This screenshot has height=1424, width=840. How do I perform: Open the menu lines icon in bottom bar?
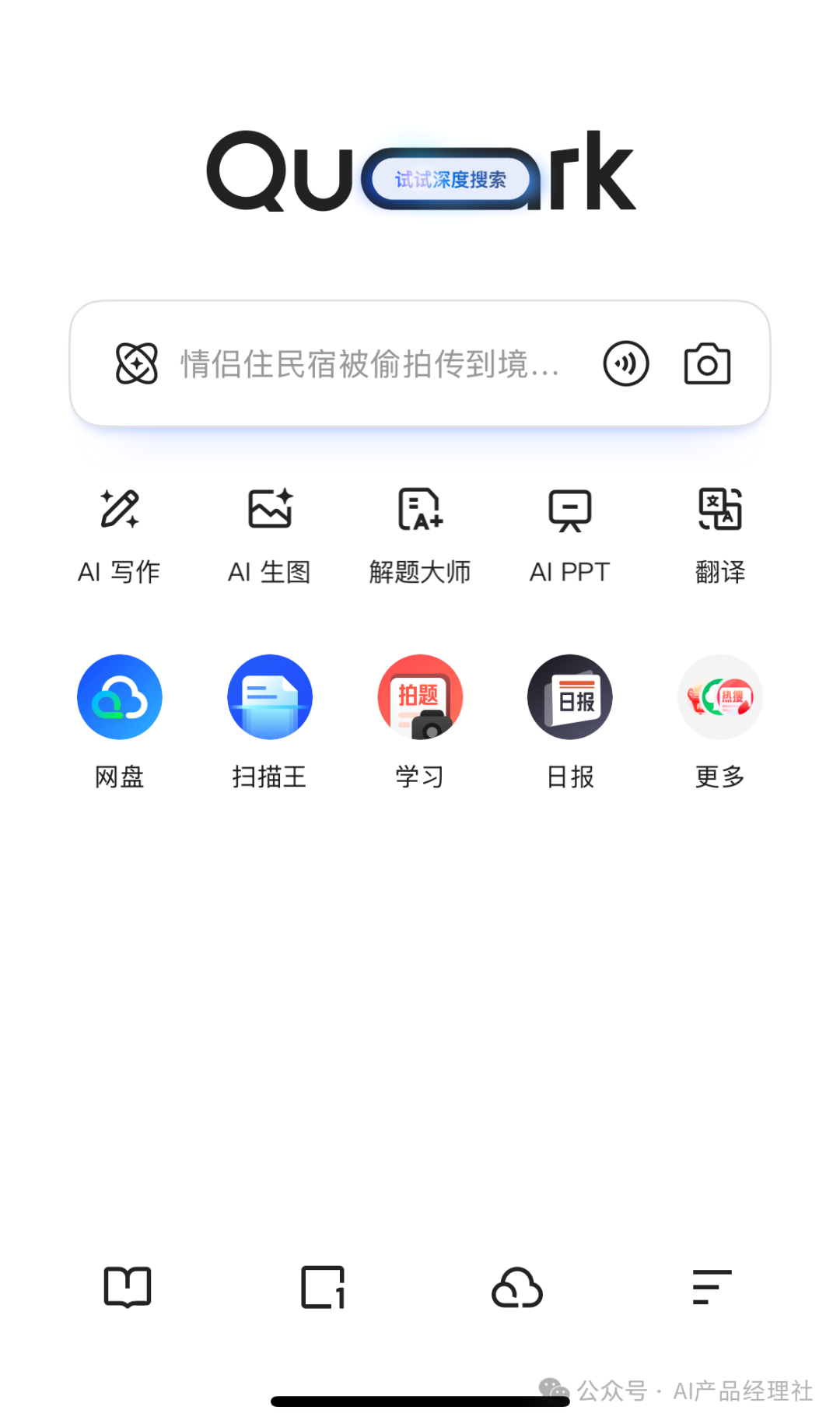pos(712,1287)
